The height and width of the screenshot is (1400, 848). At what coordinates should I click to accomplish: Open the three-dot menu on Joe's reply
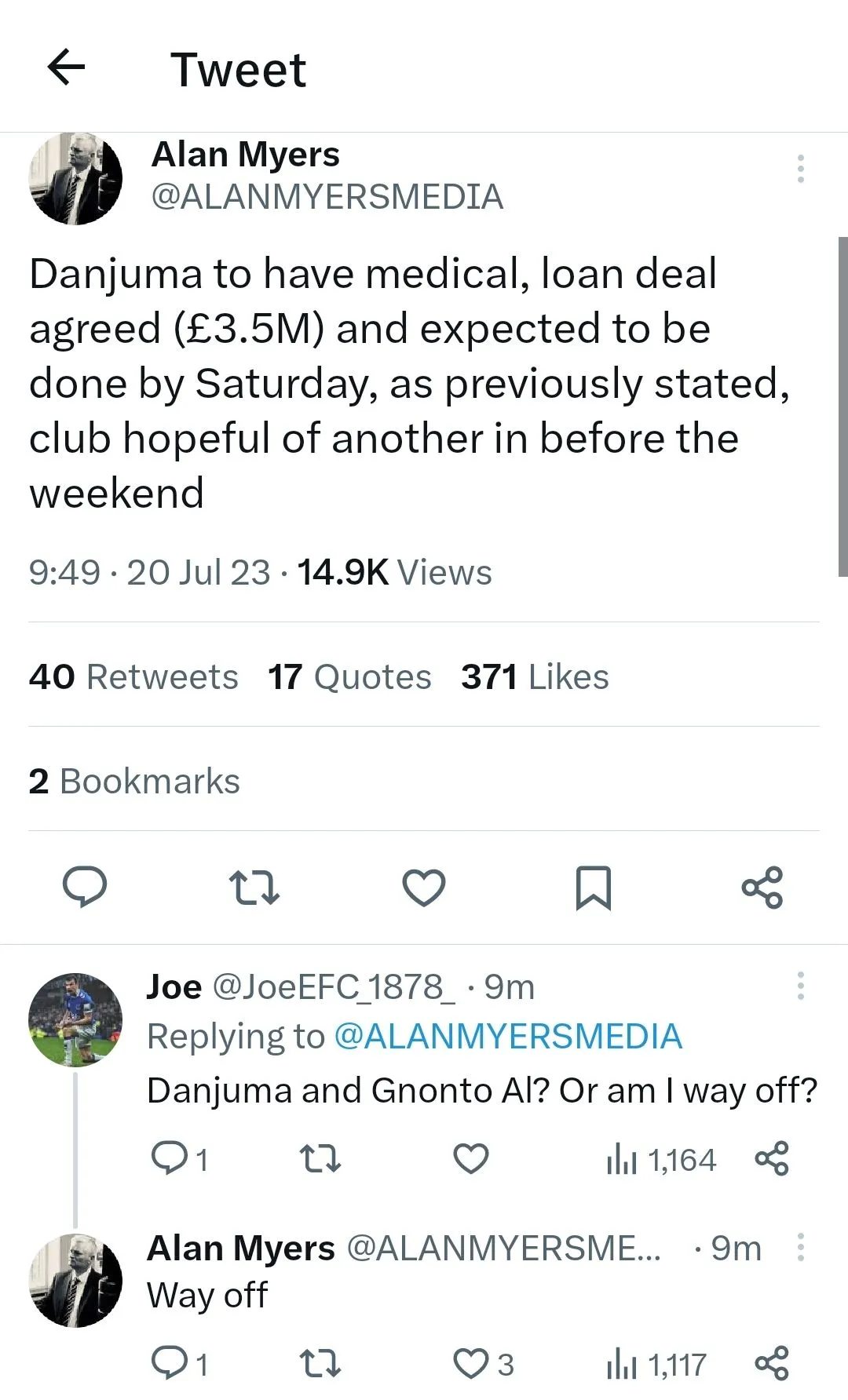coord(800,986)
